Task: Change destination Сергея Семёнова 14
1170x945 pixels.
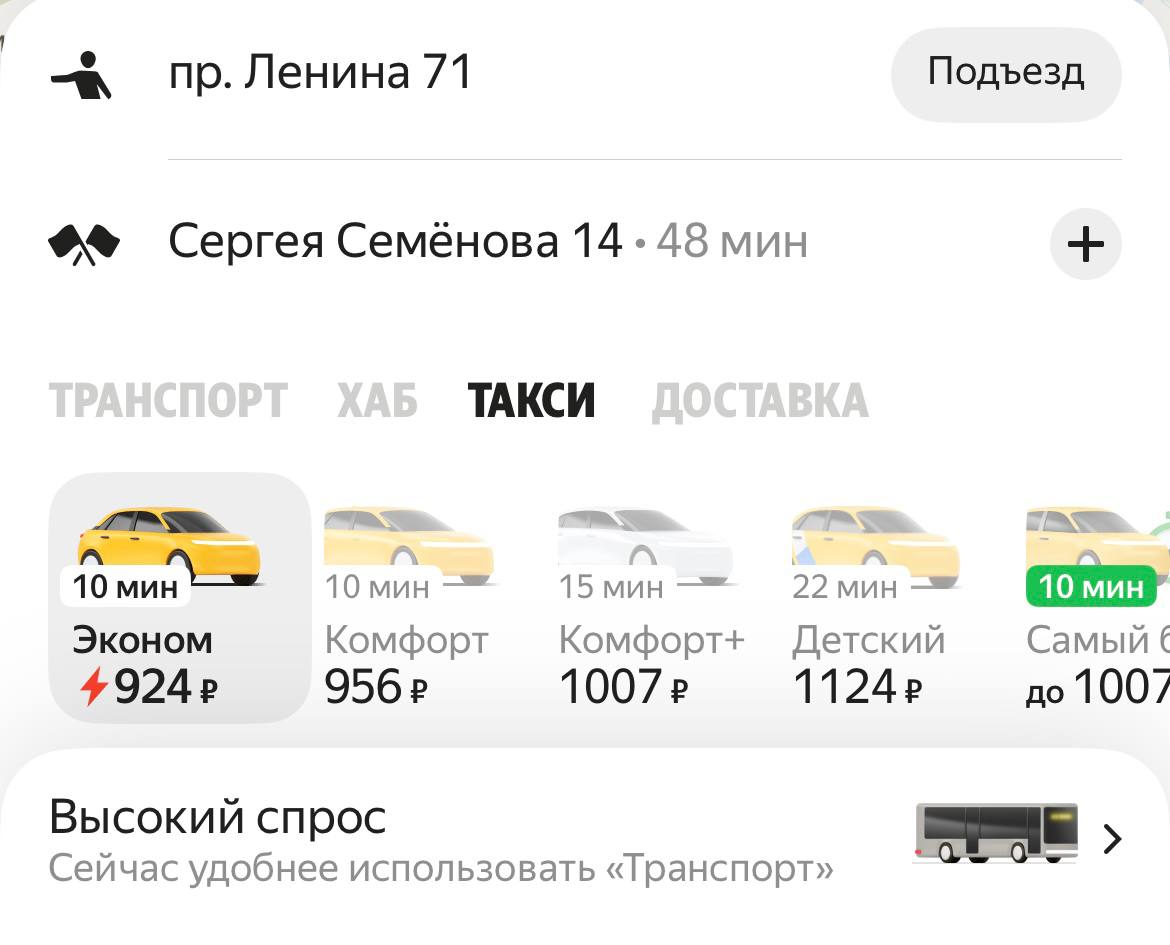Action: tap(395, 242)
